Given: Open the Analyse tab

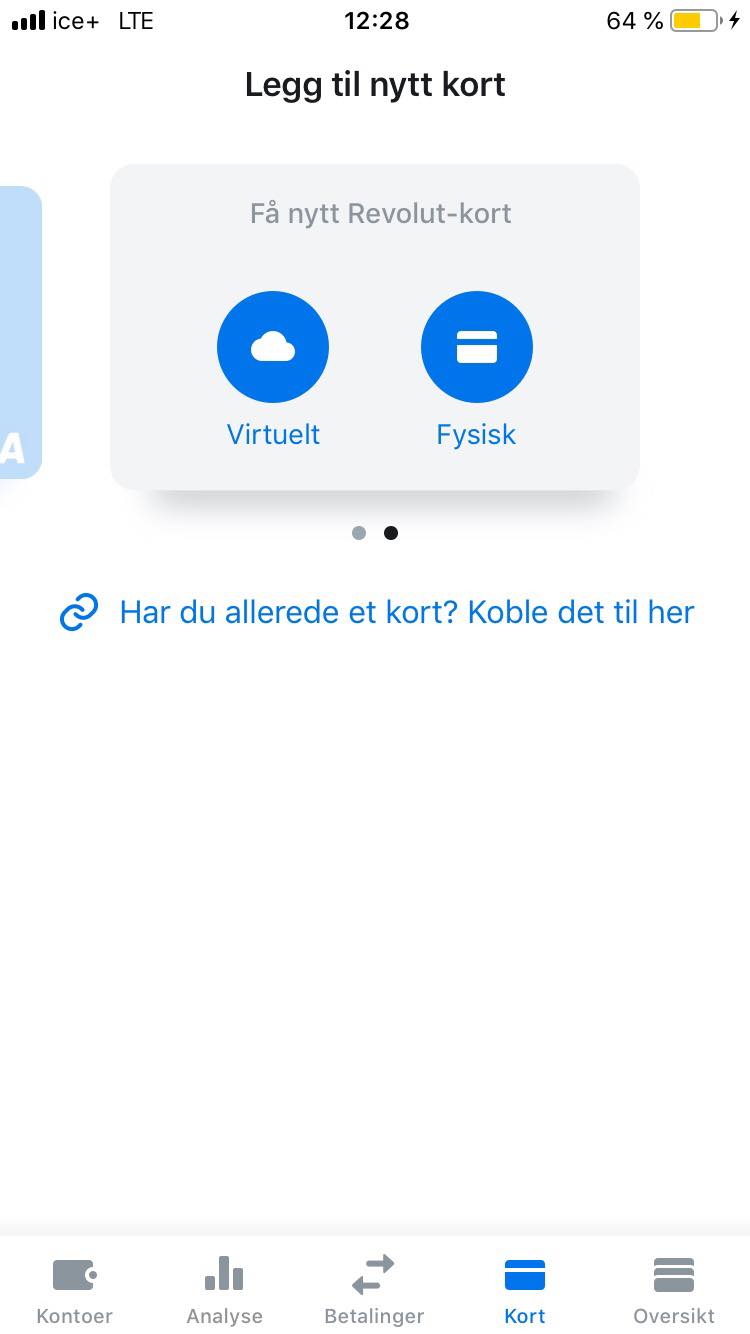Looking at the screenshot, I should (x=224, y=1290).
